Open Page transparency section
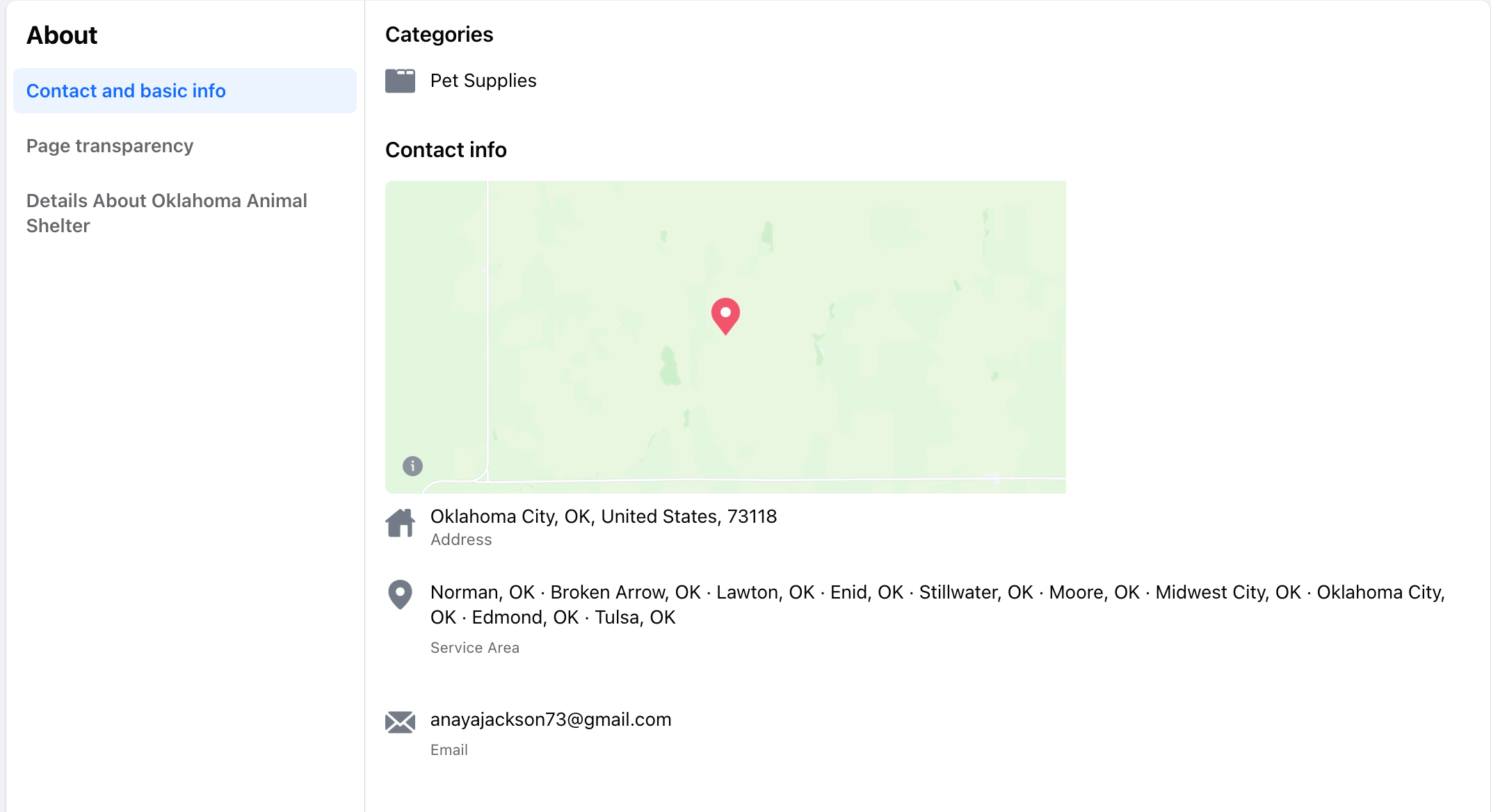 110,146
